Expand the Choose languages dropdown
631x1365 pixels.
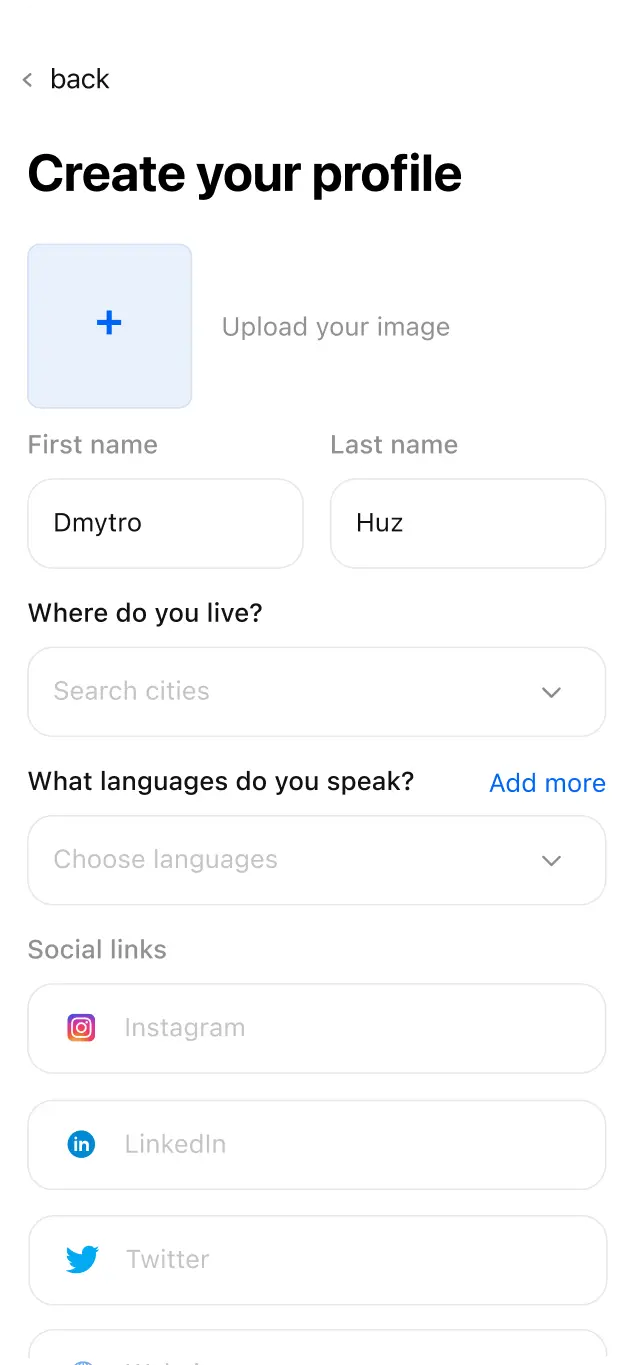pos(316,861)
